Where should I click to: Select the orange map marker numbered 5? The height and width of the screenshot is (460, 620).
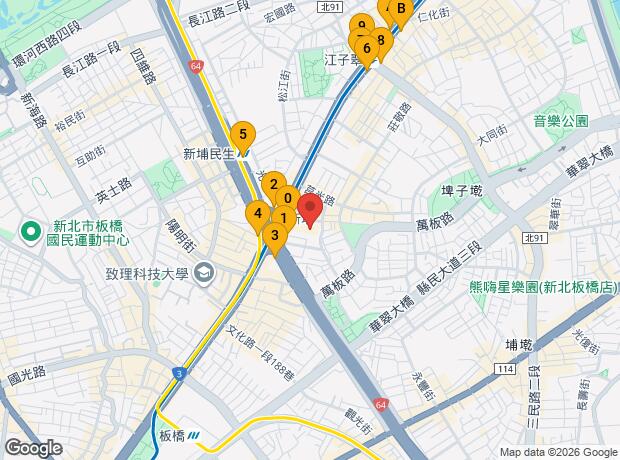tap(243, 135)
